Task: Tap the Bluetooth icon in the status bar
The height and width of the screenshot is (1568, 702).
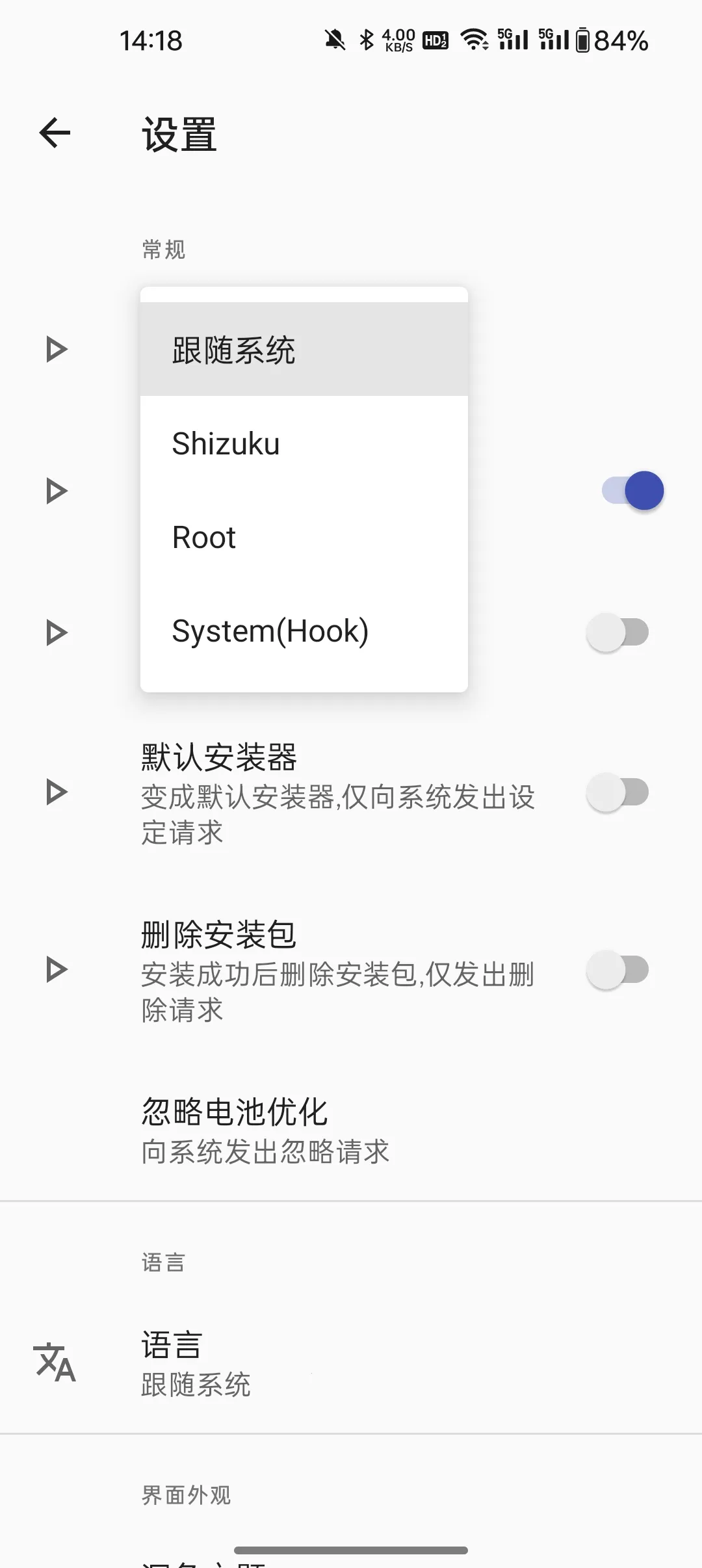Action: [x=365, y=40]
